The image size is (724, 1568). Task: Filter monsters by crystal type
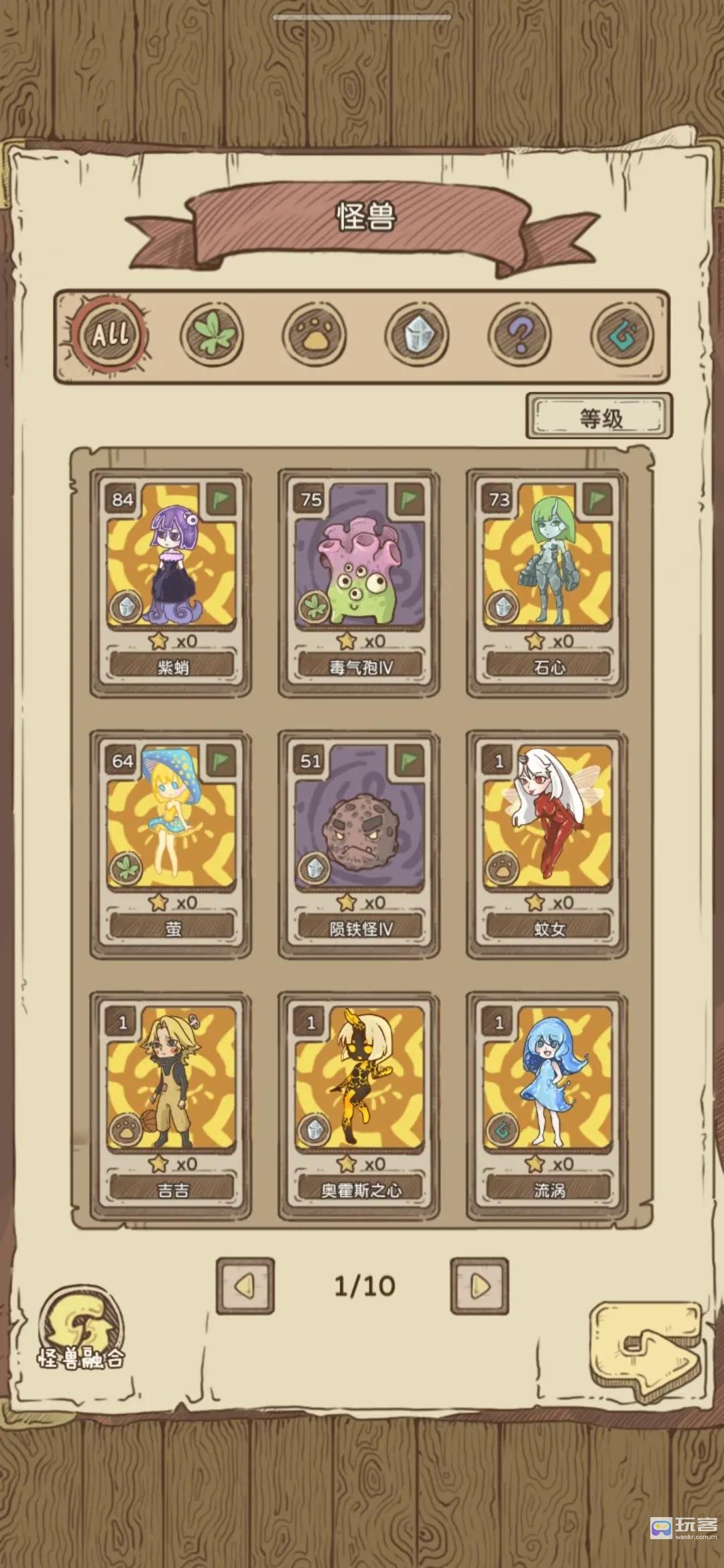pos(417,334)
